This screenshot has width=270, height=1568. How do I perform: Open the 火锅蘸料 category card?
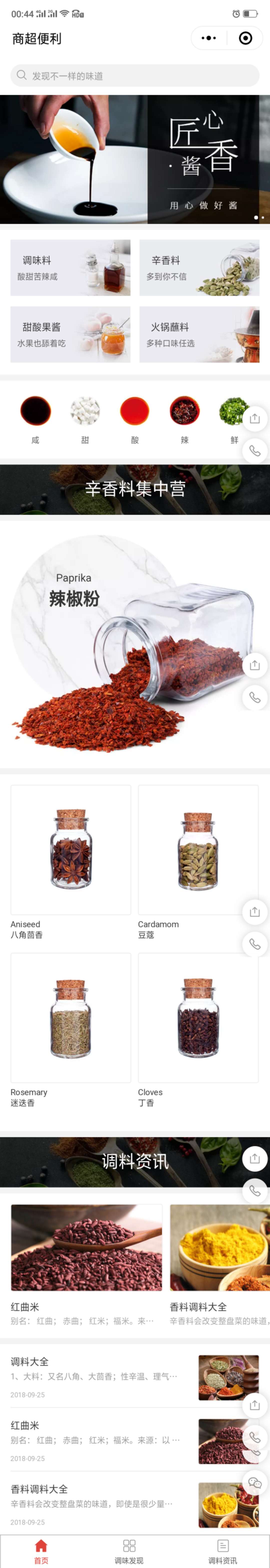tap(199, 335)
